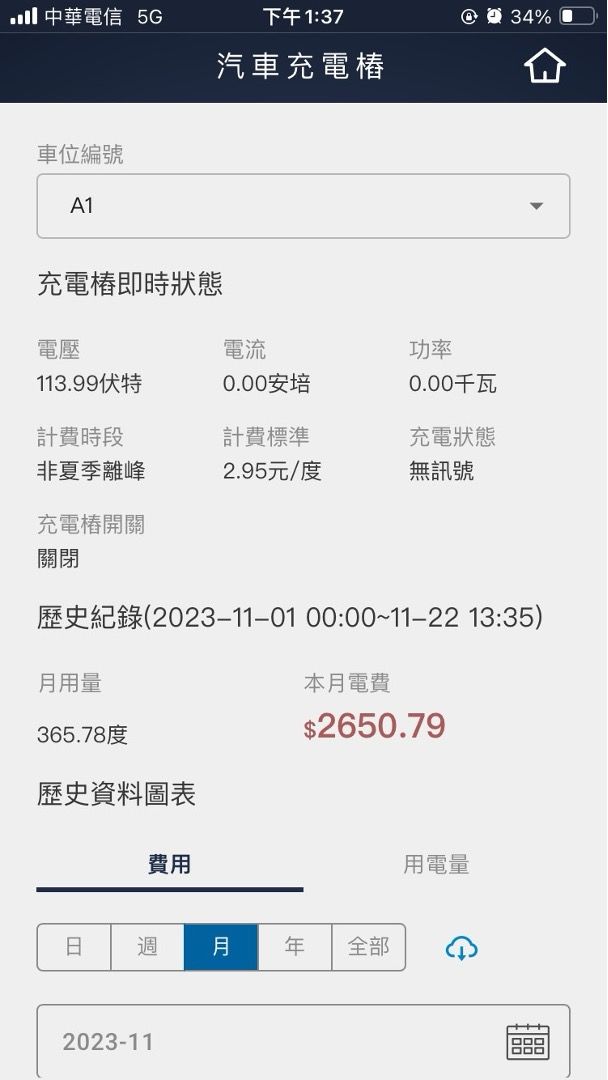This screenshot has width=608, height=1080.
Task: Switch to the 用電量 tab
Action: click(x=437, y=864)
